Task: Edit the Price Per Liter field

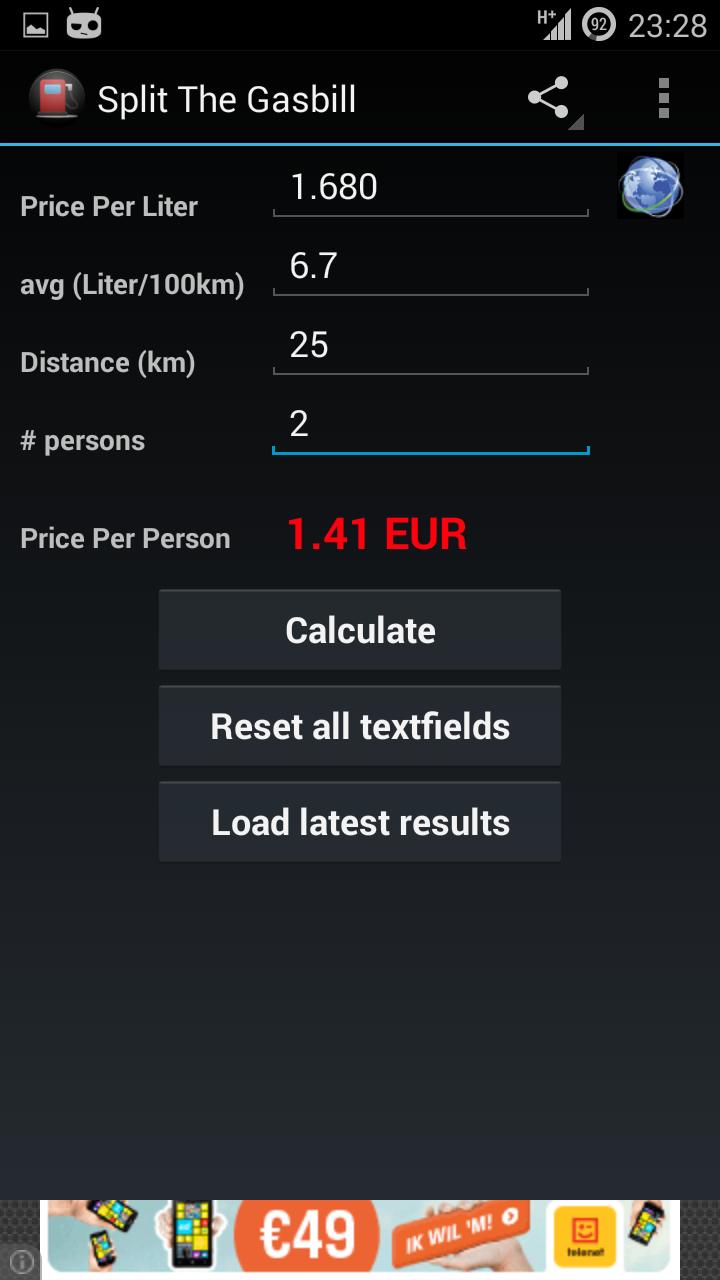Action: [430, 188]
